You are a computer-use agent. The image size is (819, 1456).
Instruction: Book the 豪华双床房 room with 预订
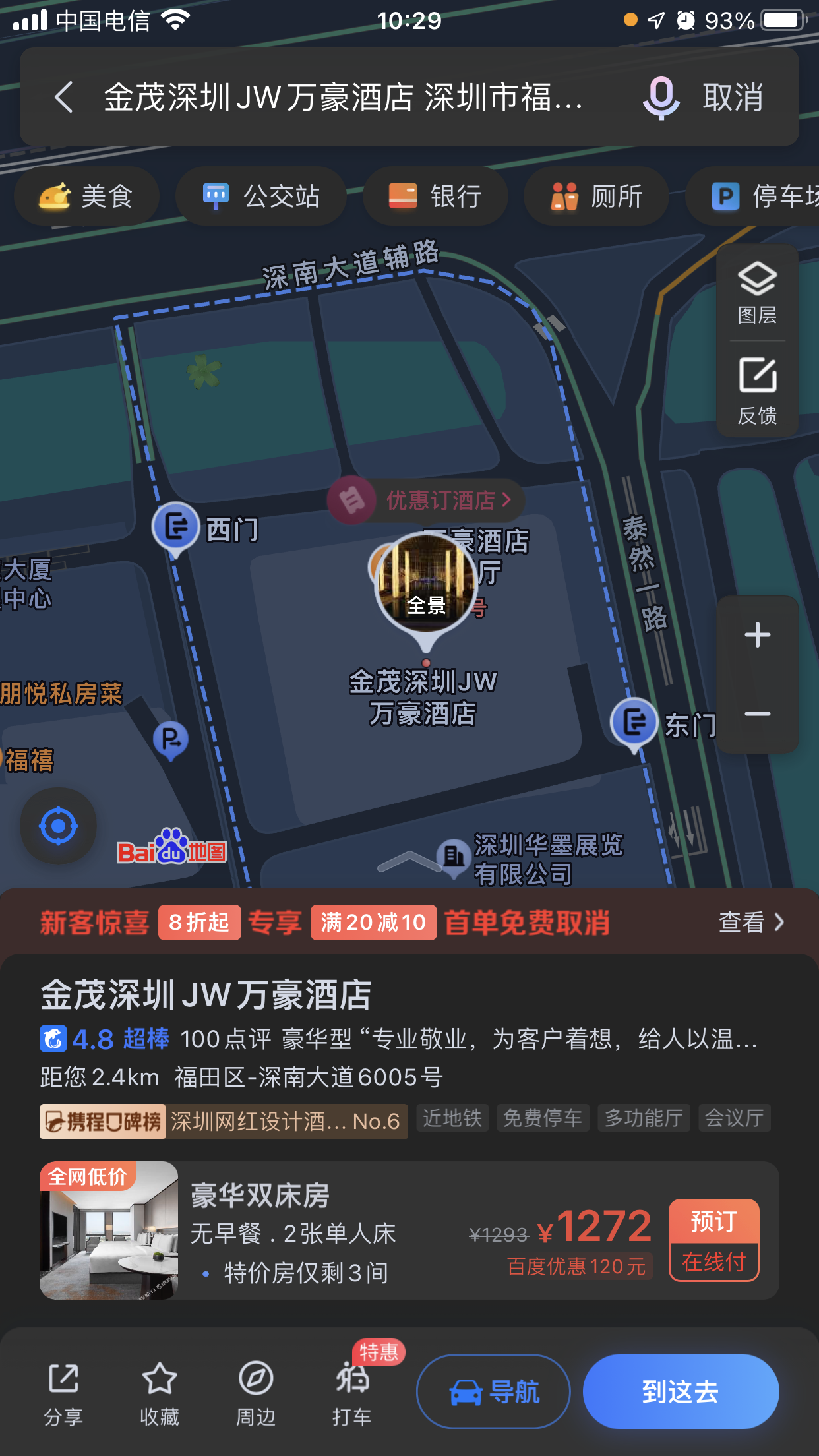713,1240
